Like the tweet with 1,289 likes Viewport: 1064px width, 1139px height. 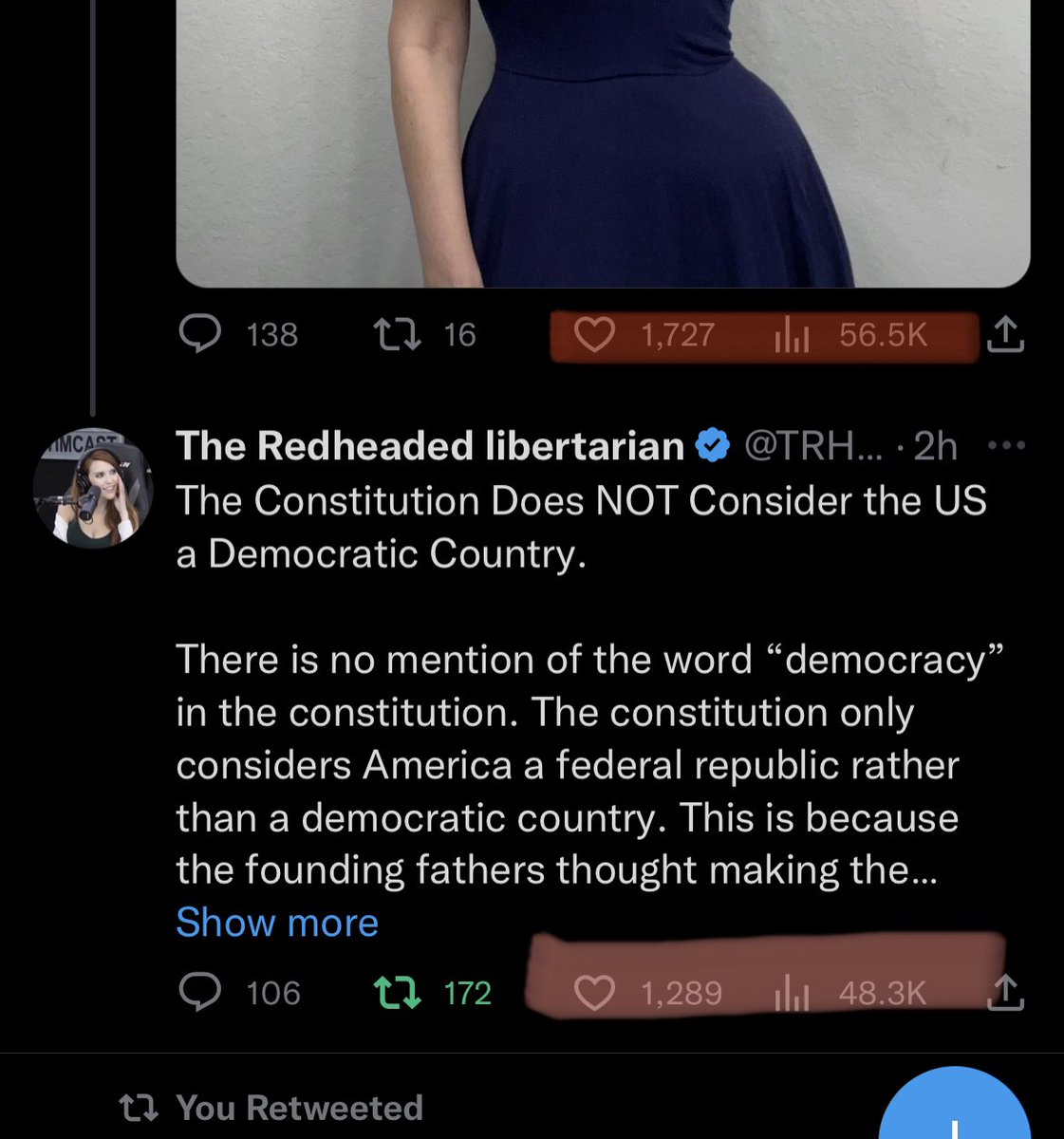pyautogui.click(x=595, y=994)
